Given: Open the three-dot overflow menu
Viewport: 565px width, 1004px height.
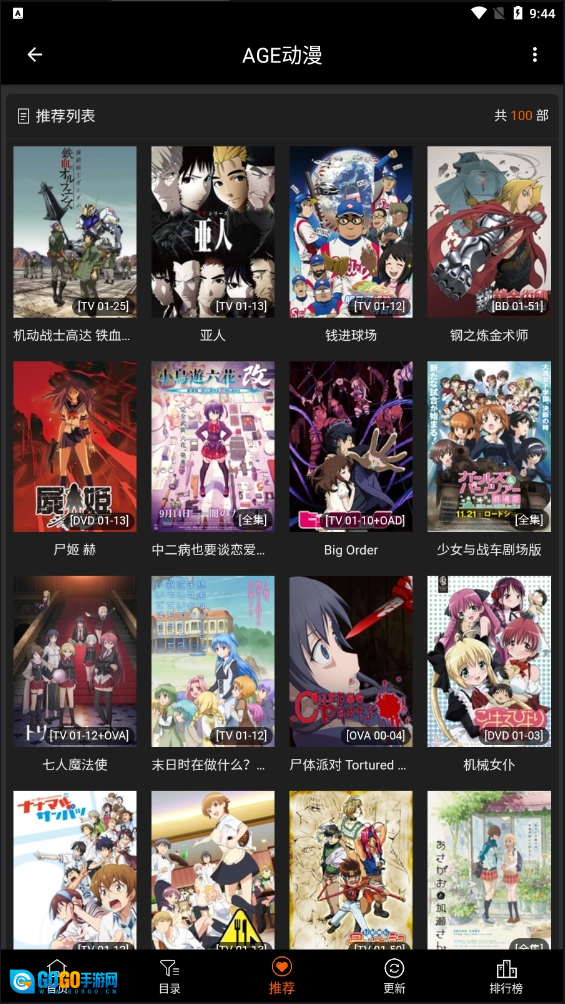Looking at the screenshot, I should pos(534,55).
